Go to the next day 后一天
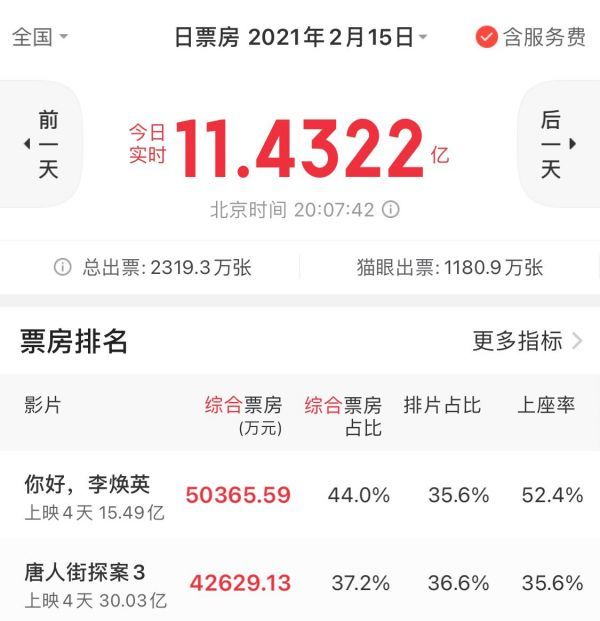The width and height of the screenshot is (600, 621). (x=556, y=145)
